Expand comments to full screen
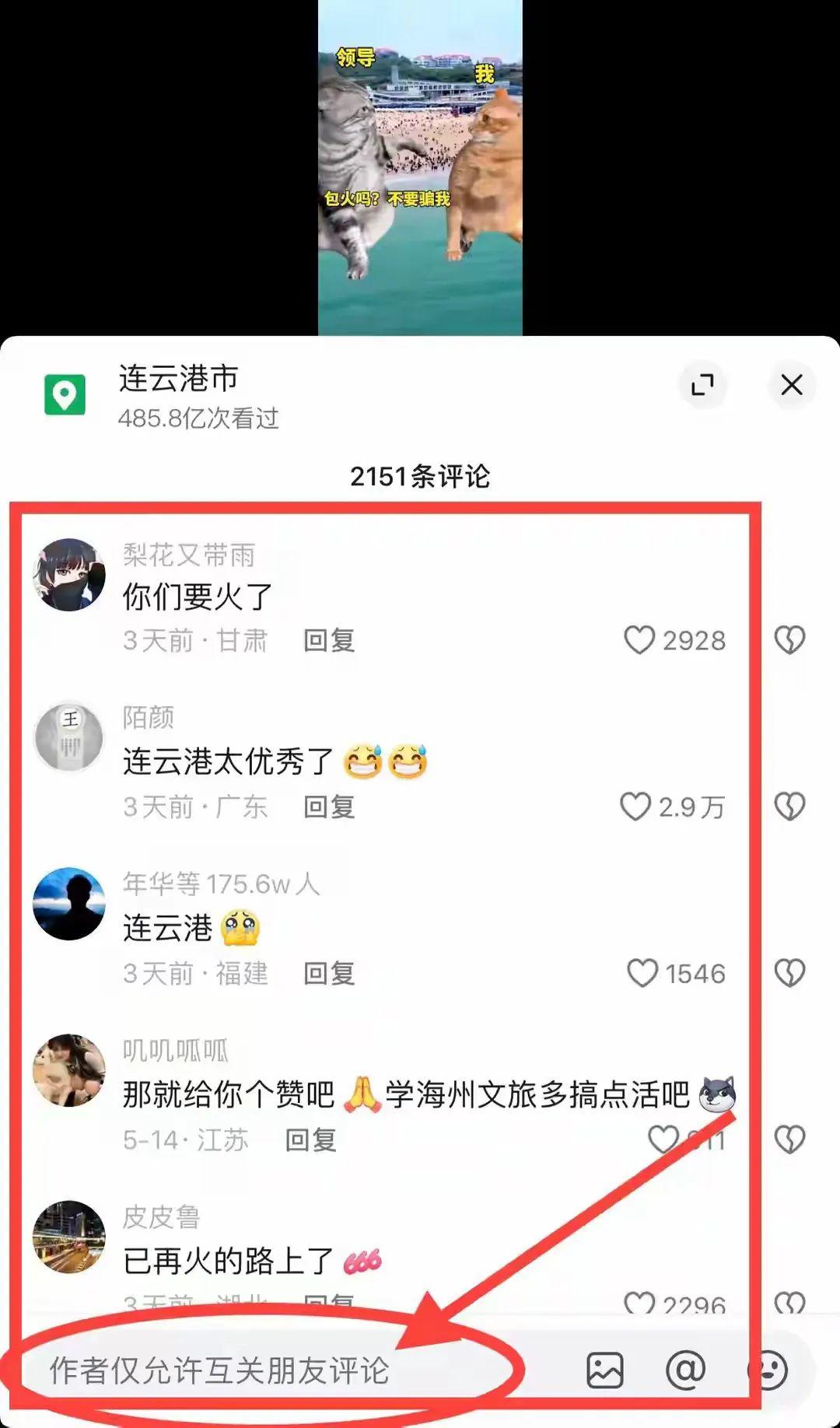840x1428 pixels. (x=702, y=384)
